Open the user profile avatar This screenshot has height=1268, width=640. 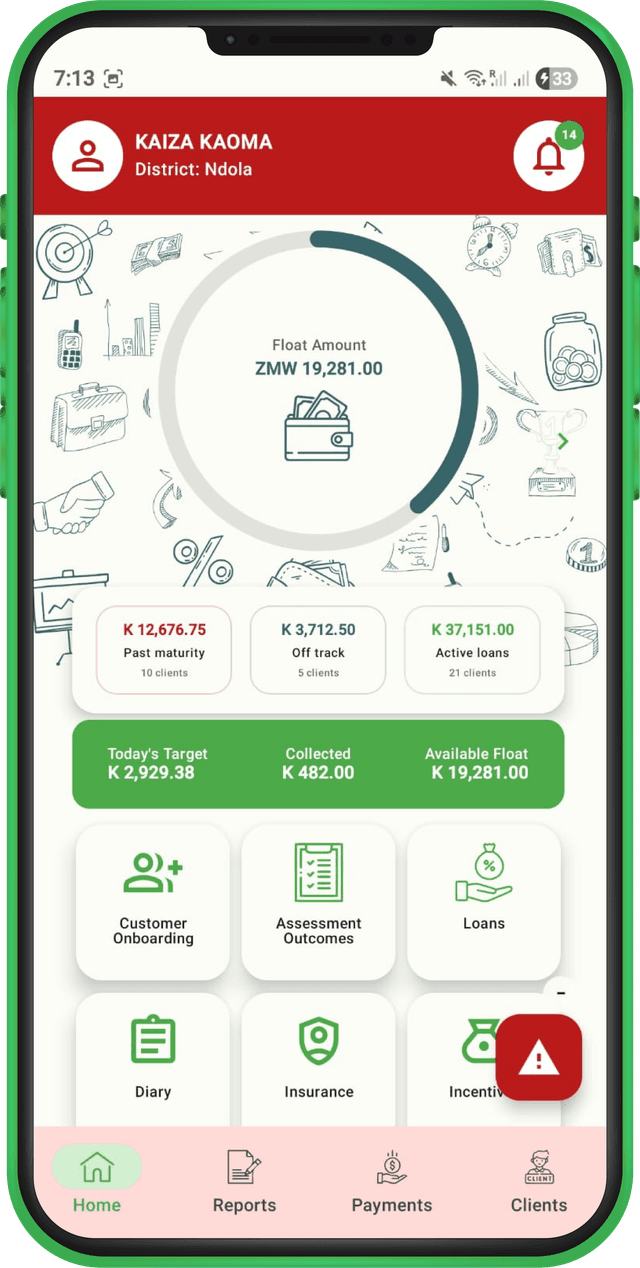(87, 156)
